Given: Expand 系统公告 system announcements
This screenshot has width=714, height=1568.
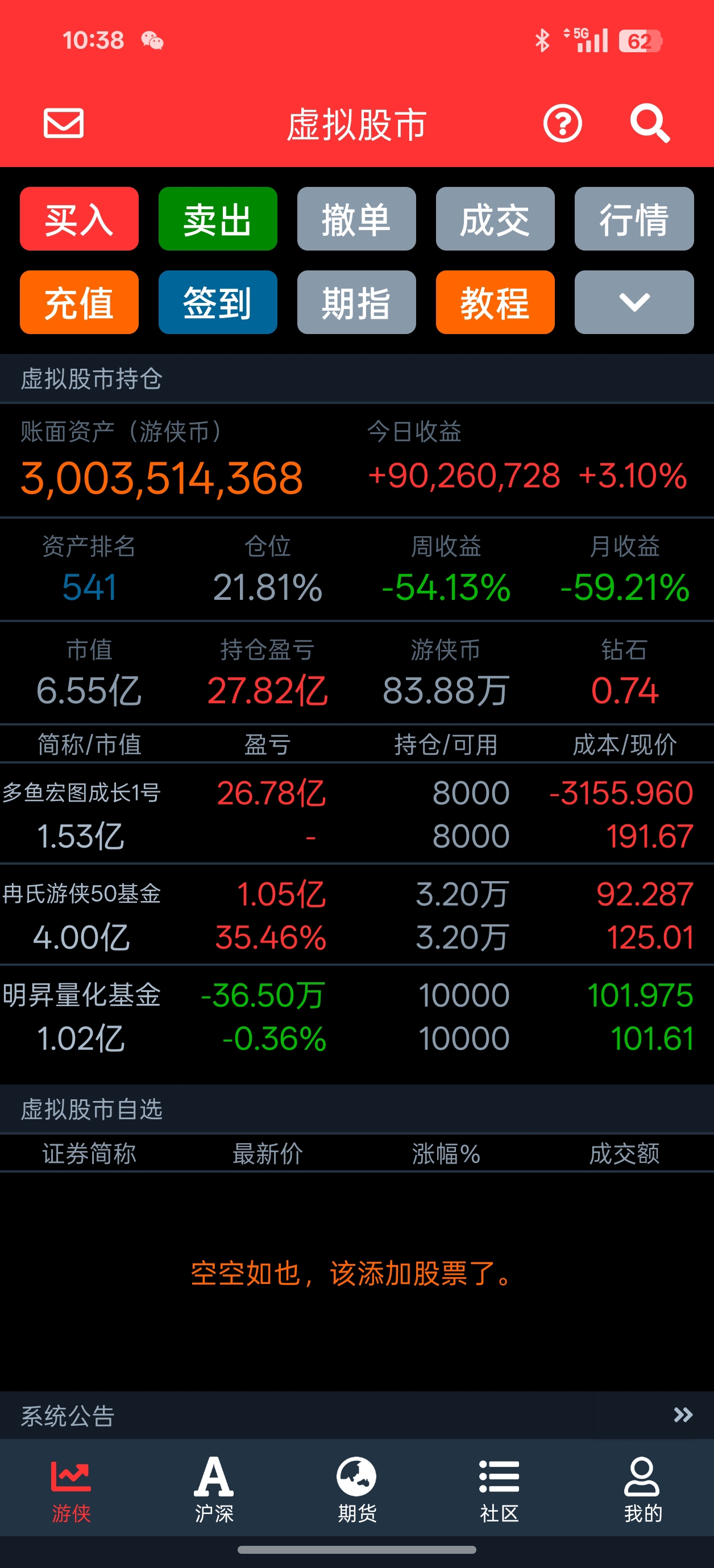Looking at the screenshot, I should click(x=682, y=1415).
